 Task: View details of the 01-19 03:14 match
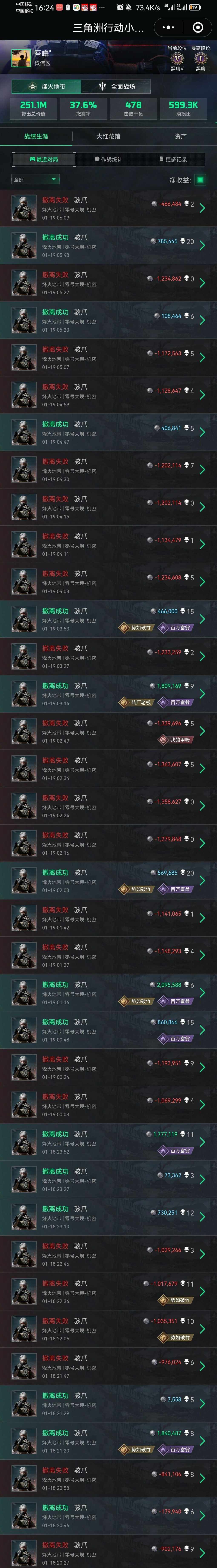click(x=108, y=694)
